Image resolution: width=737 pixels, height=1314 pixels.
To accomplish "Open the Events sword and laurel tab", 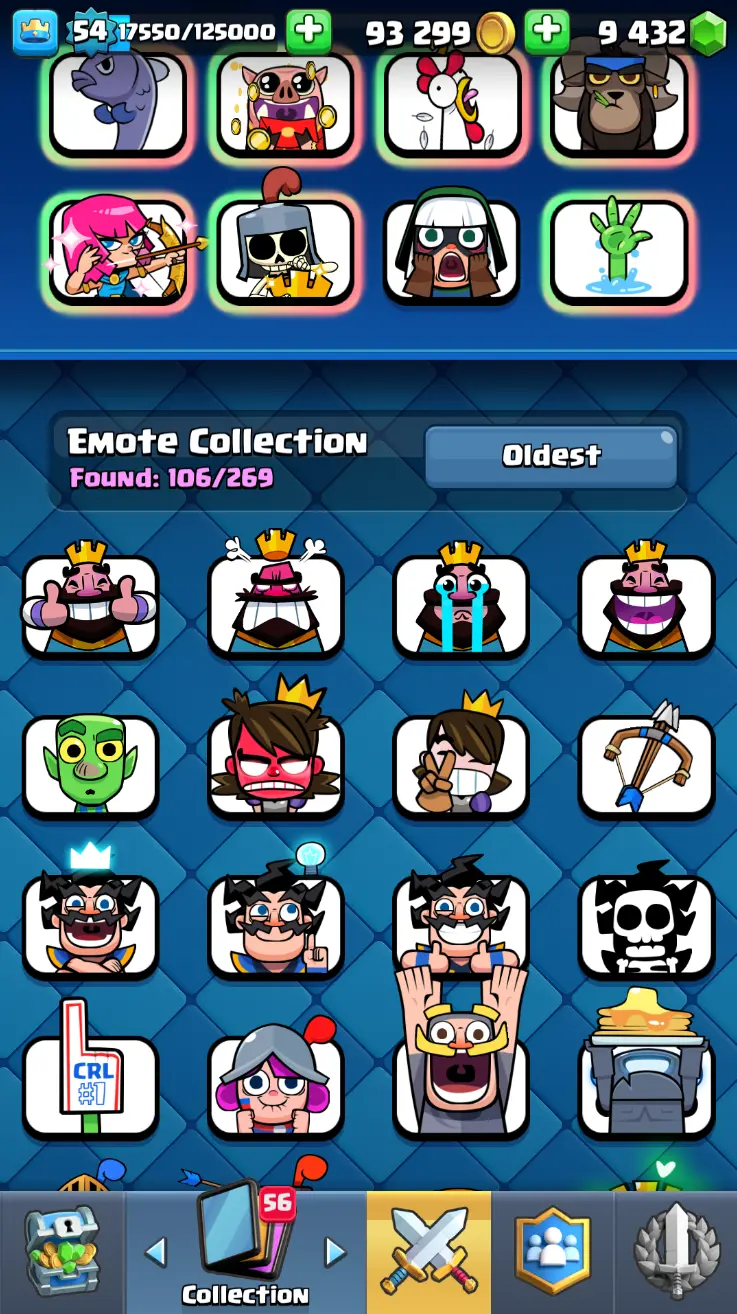I will [677, 1252].
